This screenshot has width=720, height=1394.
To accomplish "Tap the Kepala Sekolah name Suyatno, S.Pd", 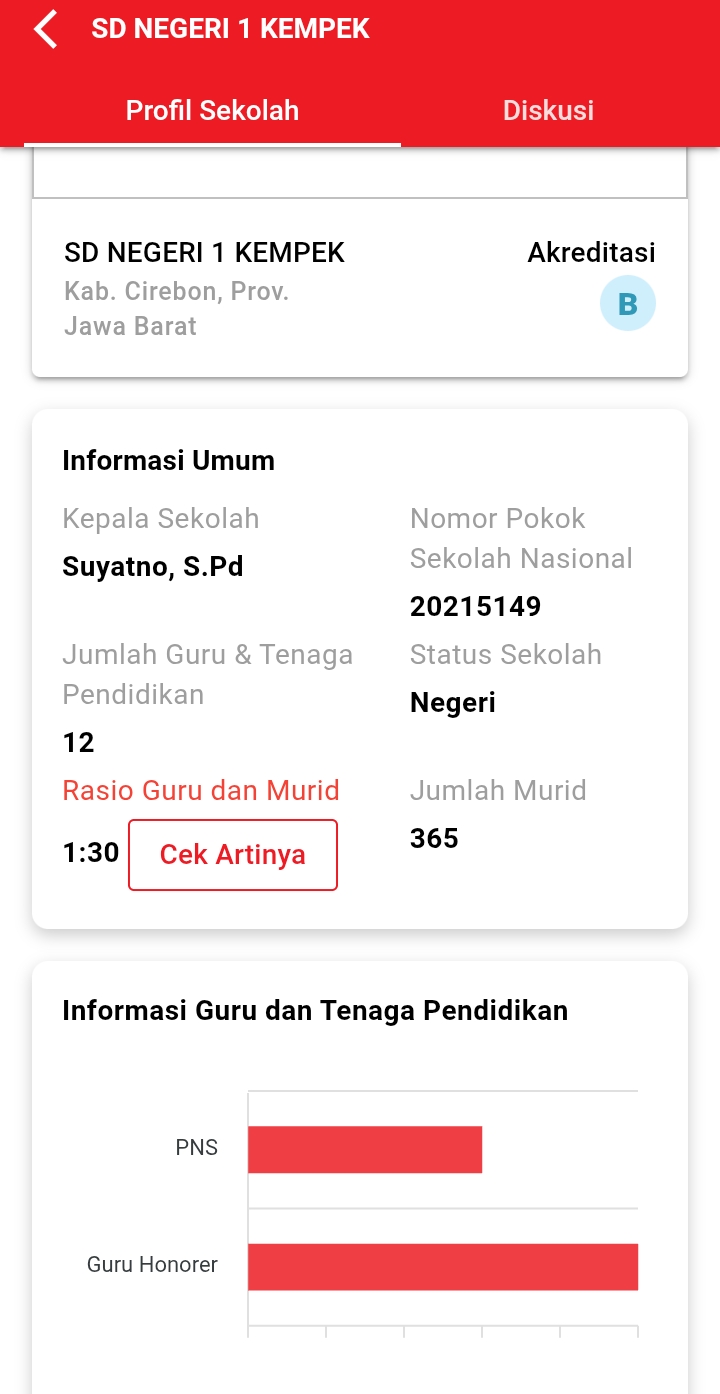I will [x=152, y=566].
